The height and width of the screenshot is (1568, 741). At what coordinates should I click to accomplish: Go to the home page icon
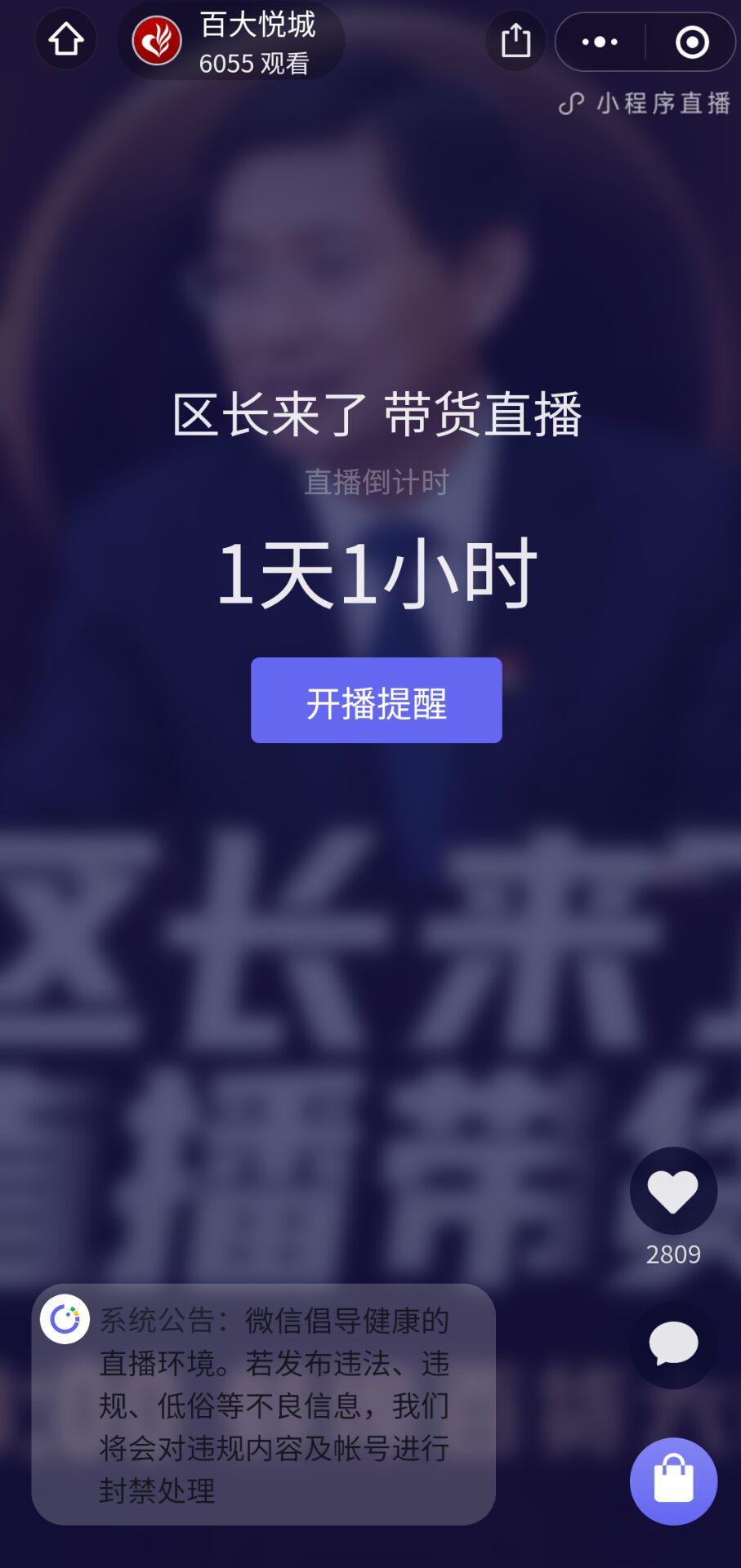click(x=65, y=39)
